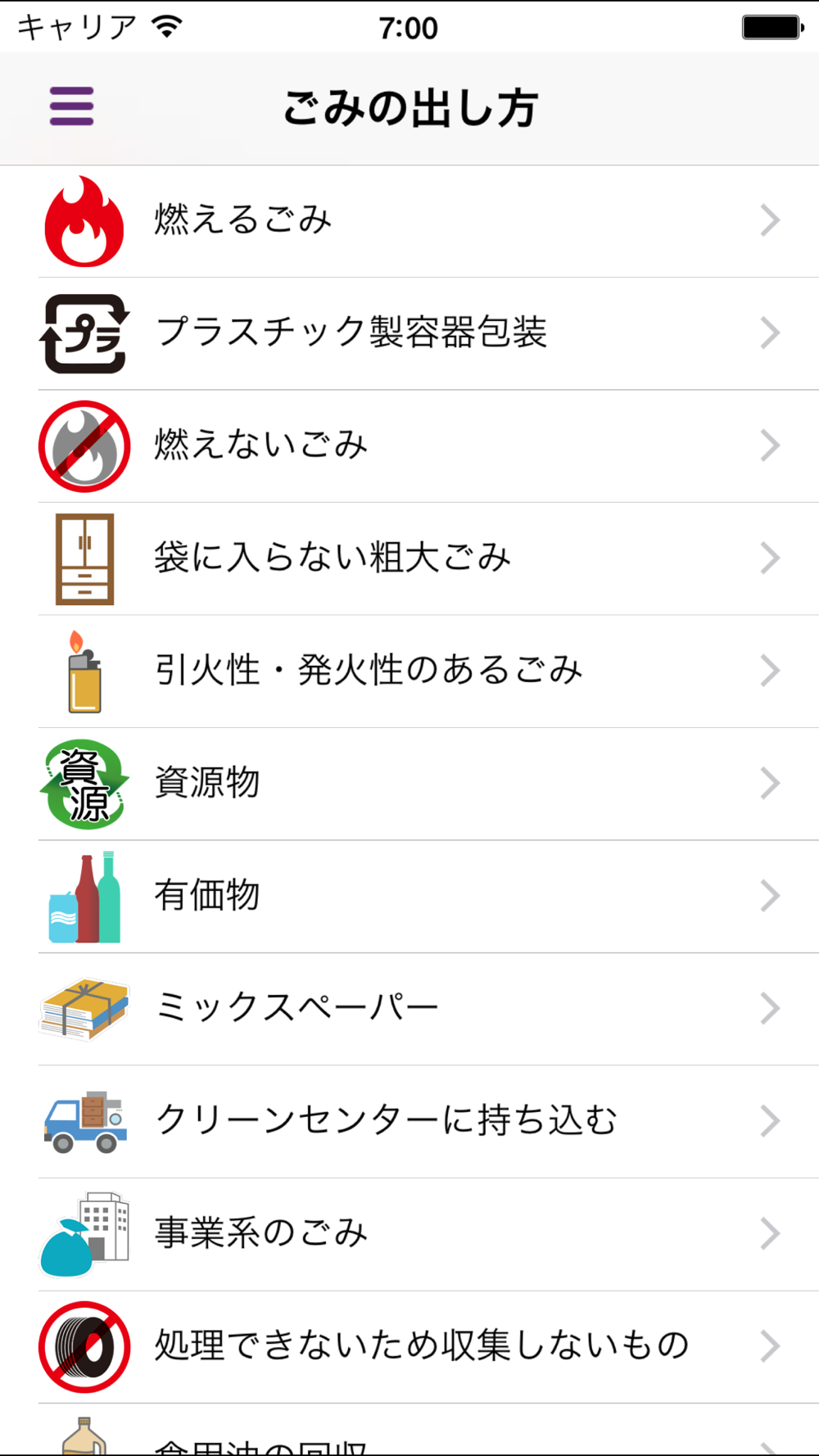Open 処理できないため収集しないもの
This screenshot has width=819, height=1456.
click(x=409, y=1347)
